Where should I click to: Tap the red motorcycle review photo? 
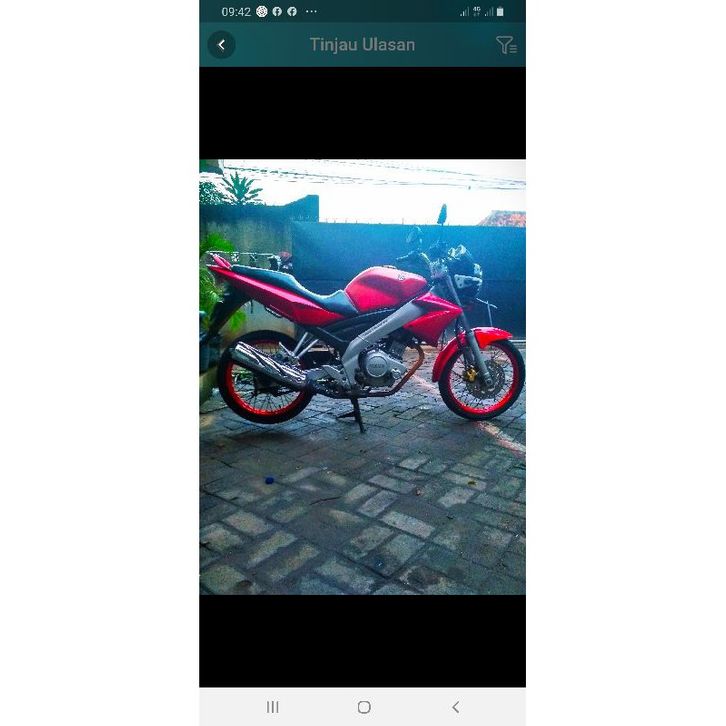point(362,377)
